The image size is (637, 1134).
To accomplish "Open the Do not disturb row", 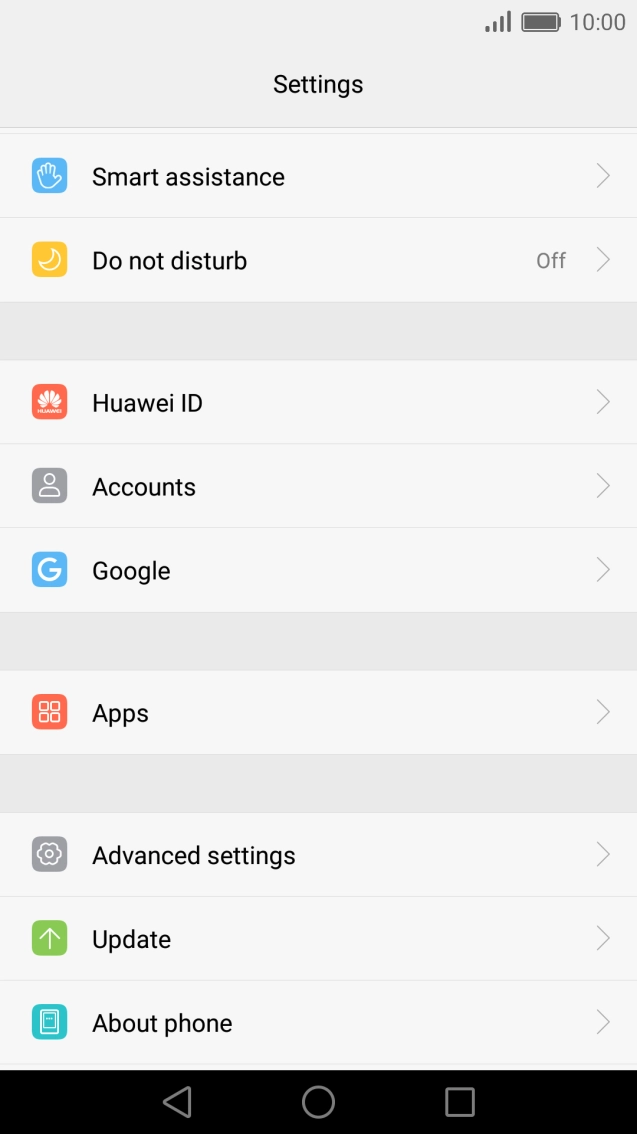I will pos(318,260).
